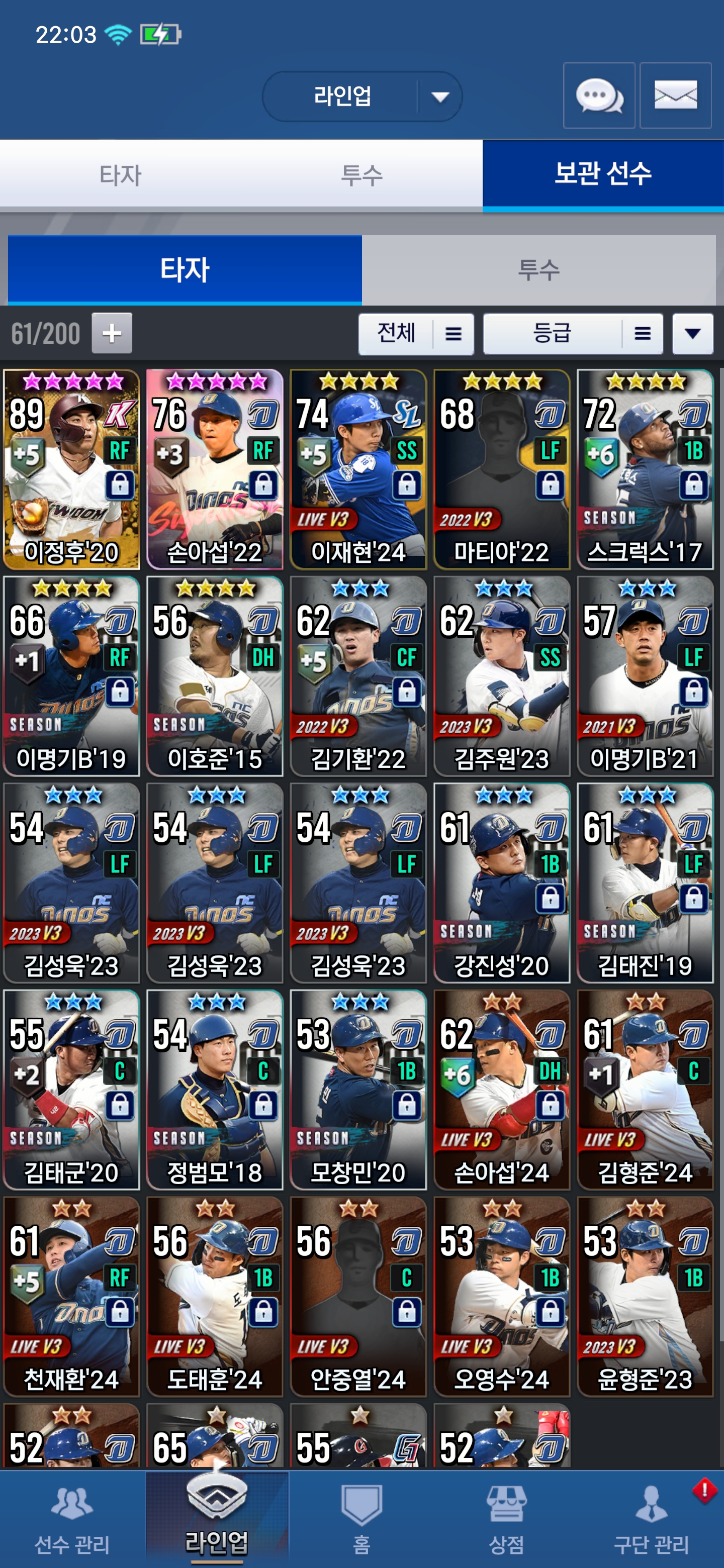724x1568 pixels.
Task: View player card 김주원'23
Action: pos(502,675)
